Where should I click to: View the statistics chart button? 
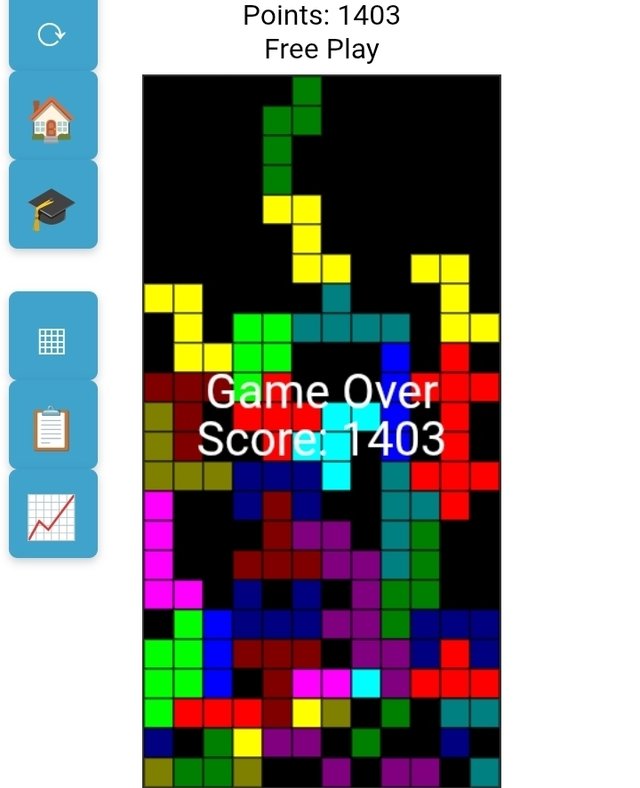pos(52,515)
